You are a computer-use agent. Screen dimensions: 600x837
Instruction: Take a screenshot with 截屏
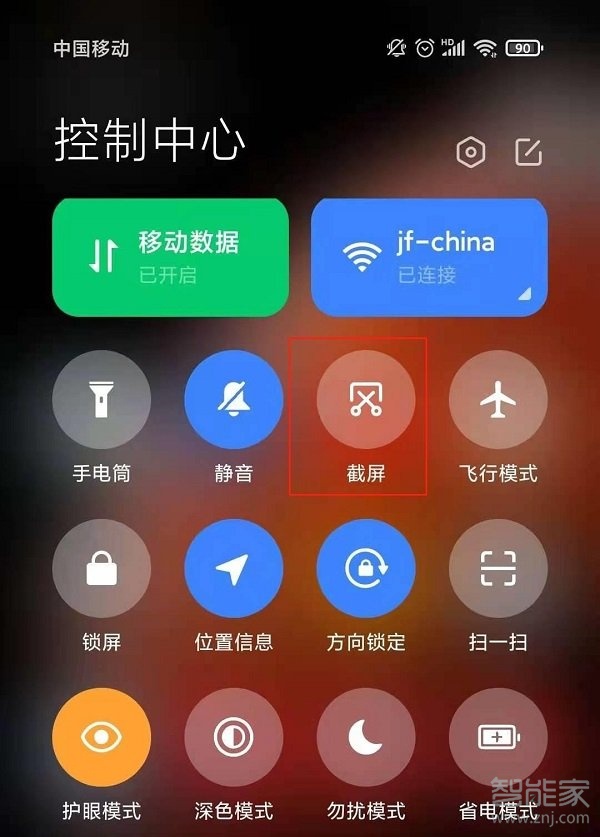365,400
